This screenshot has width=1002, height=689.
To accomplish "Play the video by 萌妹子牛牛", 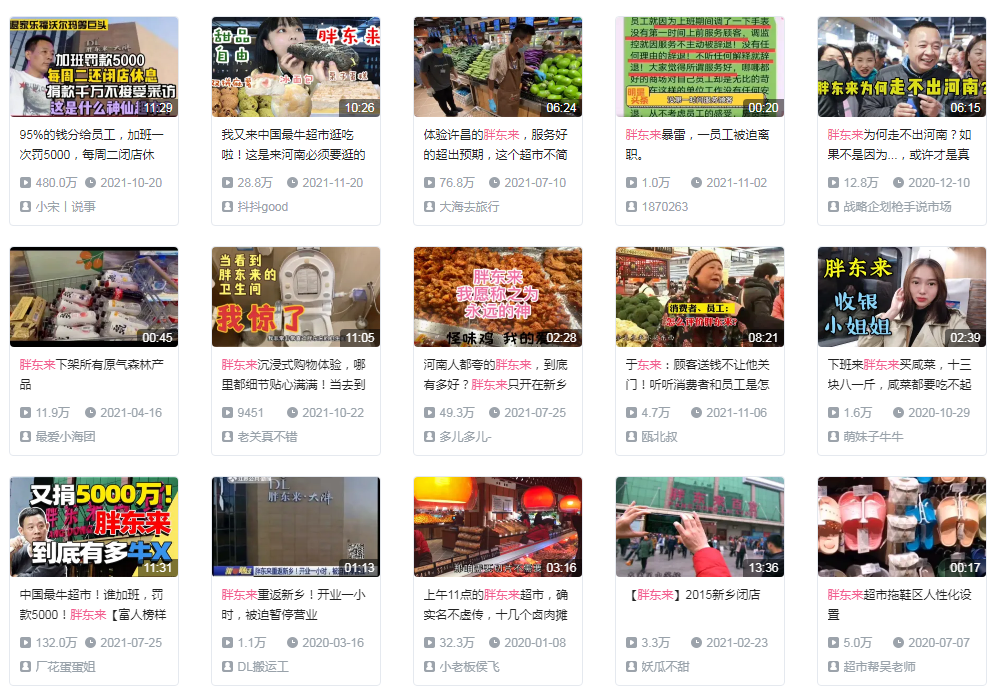I will click(x=902, y=297).
